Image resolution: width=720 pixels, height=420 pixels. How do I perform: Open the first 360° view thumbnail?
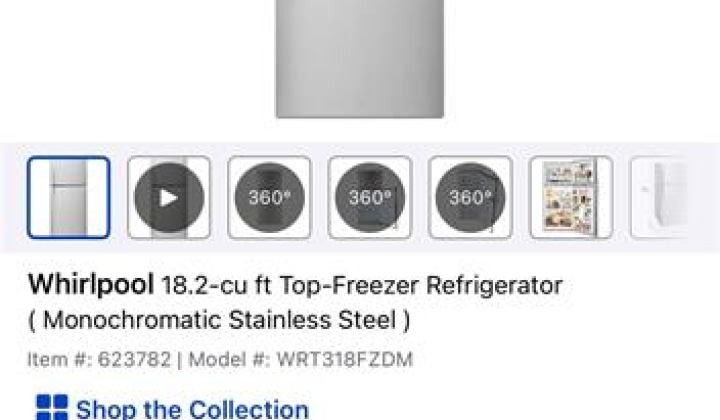[269, 197]
